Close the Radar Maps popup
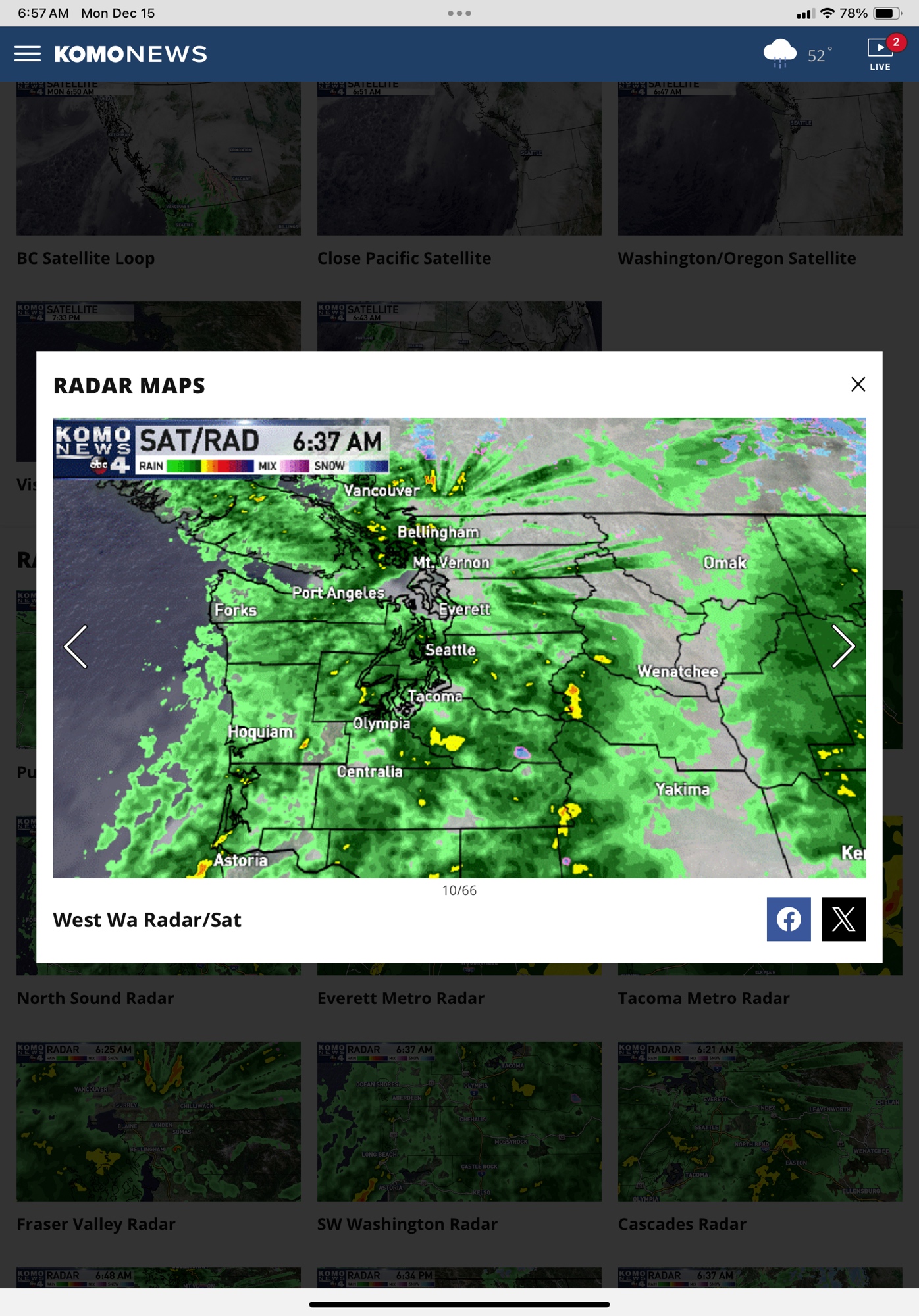919x1316 pixels. [x=858, y=384]
